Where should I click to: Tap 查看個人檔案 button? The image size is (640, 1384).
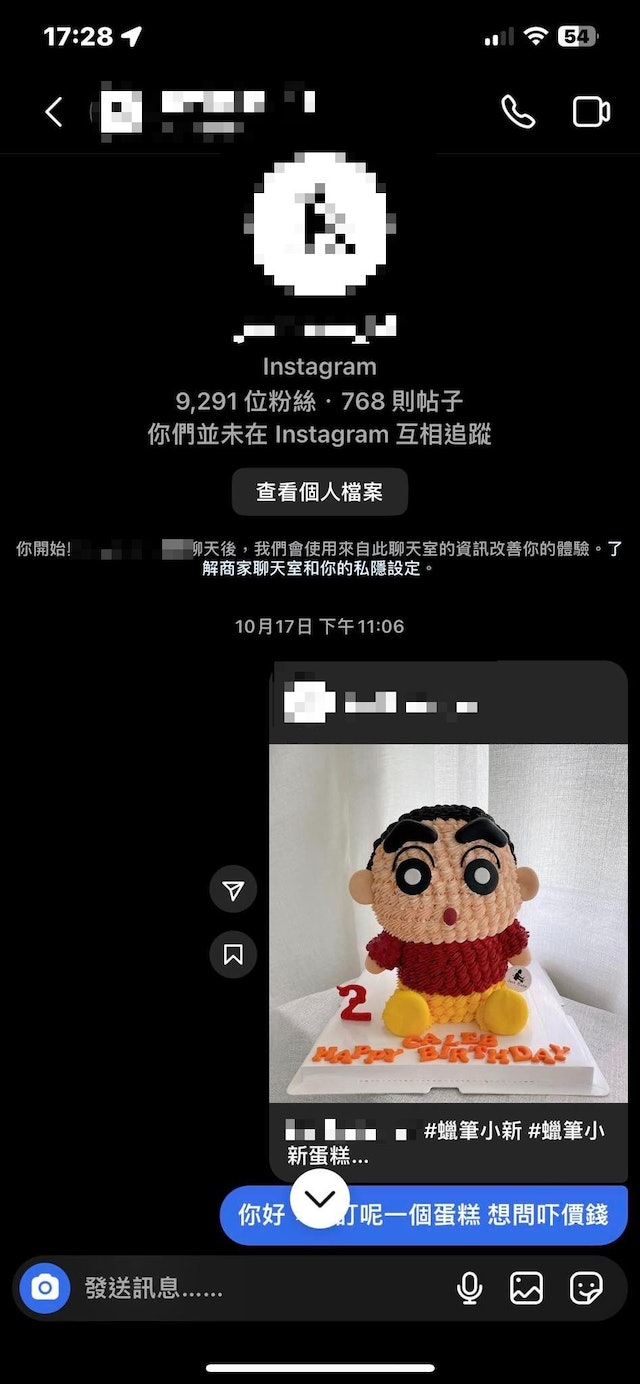point(319,492)
